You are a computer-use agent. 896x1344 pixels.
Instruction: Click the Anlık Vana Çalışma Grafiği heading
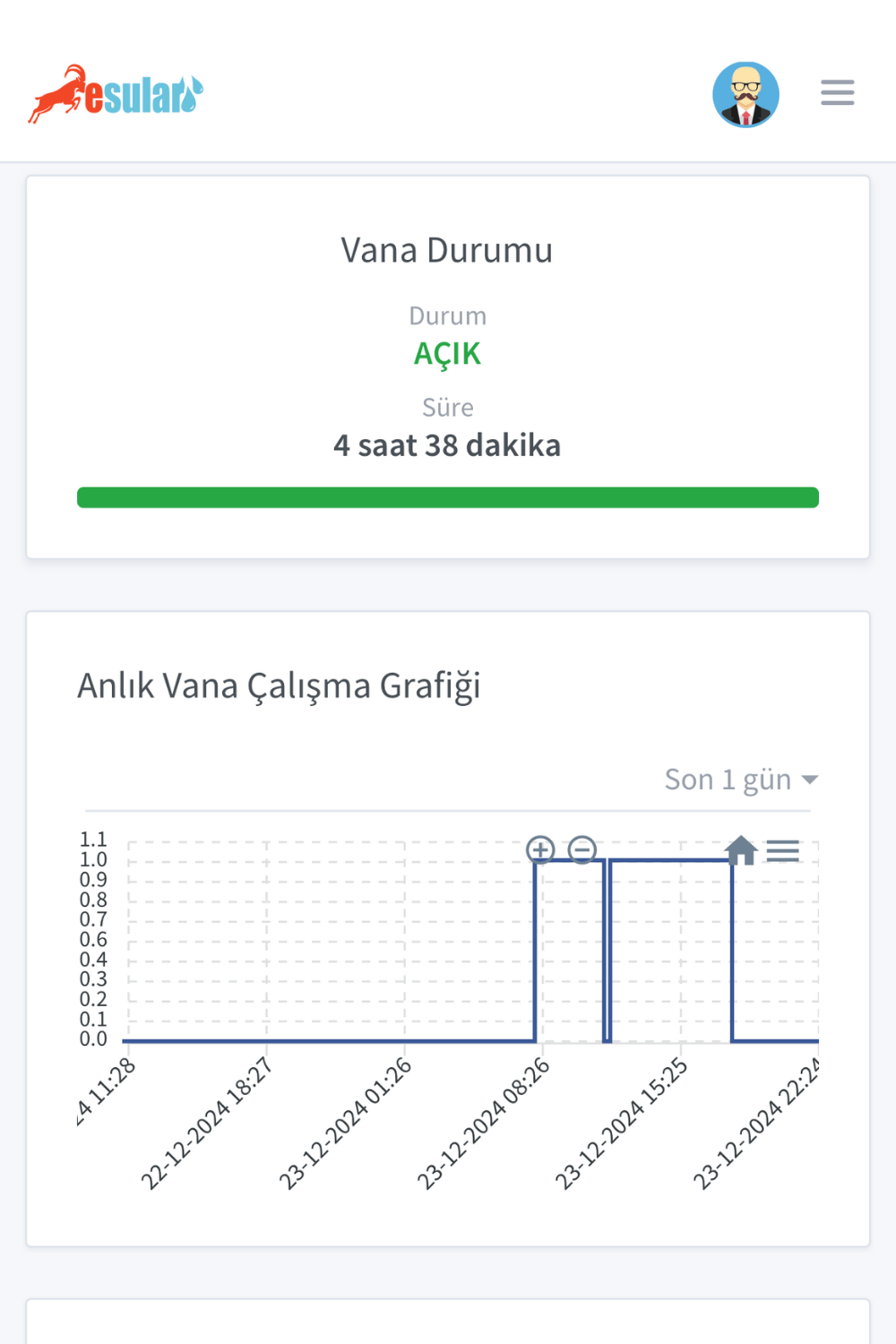(279, 685)
